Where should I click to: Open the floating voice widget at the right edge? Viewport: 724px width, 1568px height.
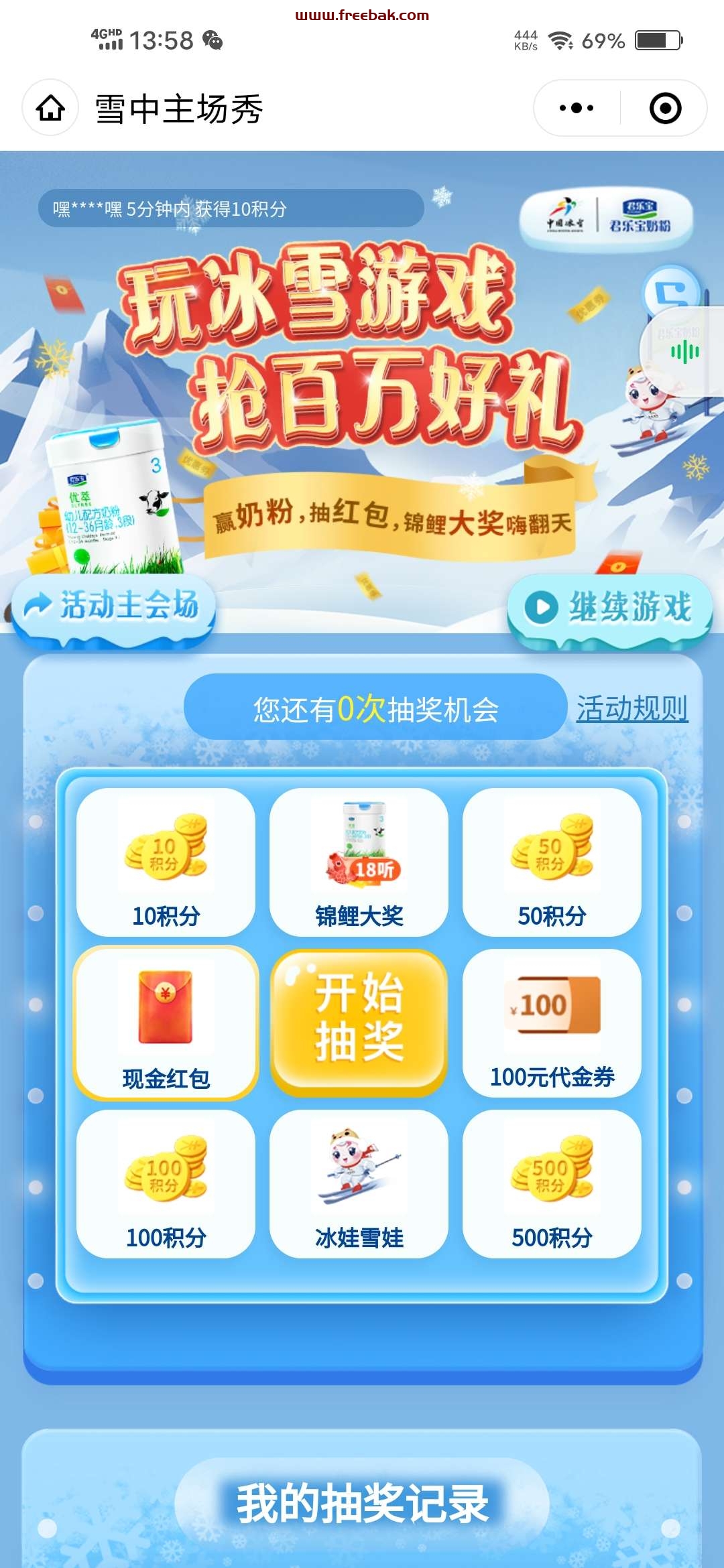(682, 351)
